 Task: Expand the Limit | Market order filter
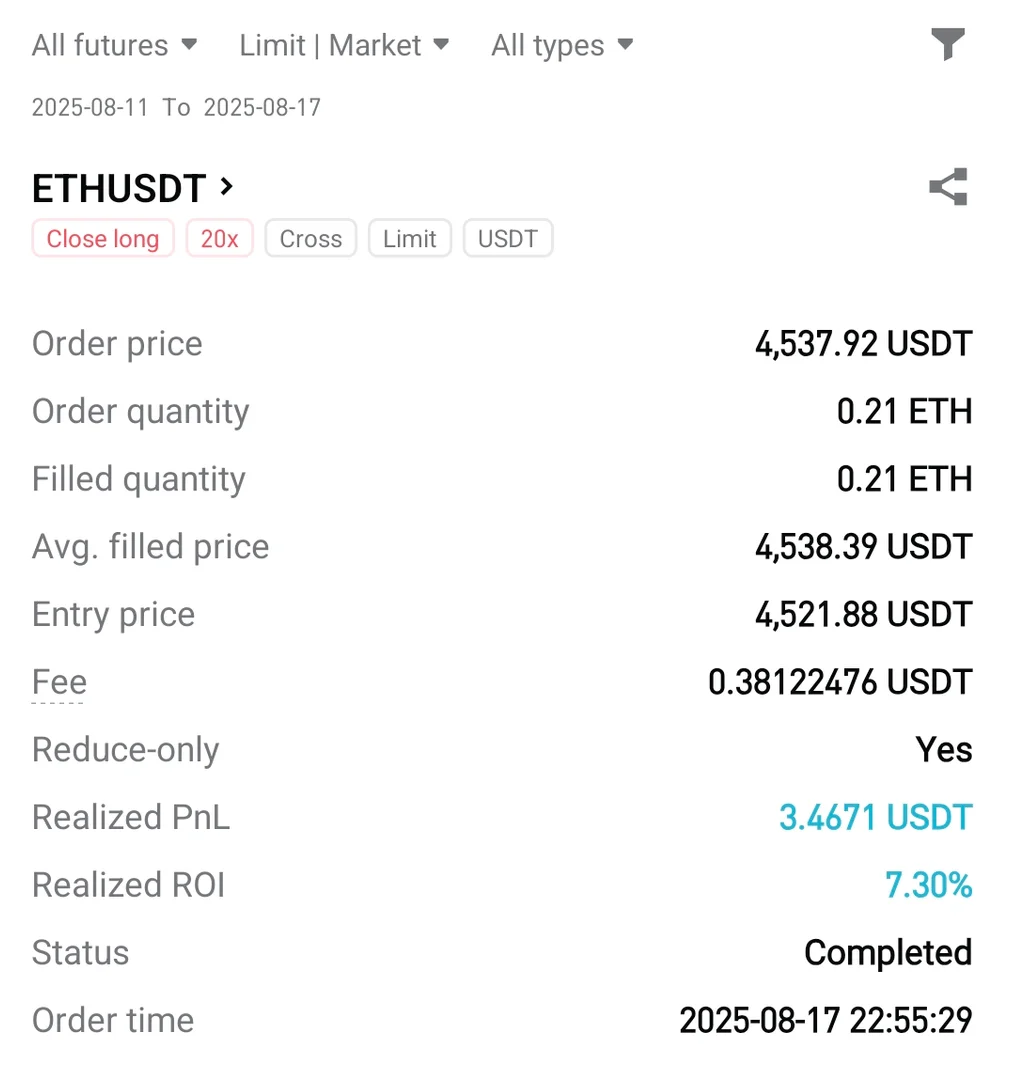pyautogui.click(x=344, y=46)
